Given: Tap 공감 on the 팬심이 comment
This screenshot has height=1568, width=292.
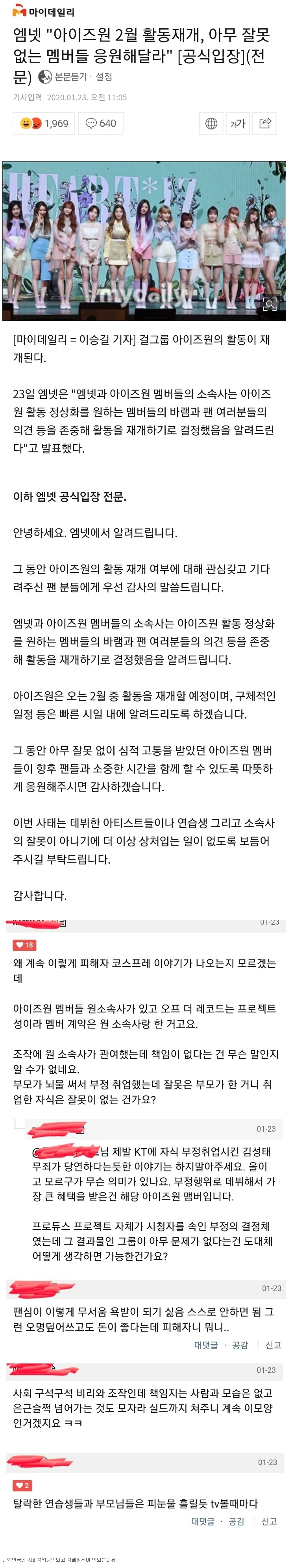Looking at the screenshot, I should tap(240, 1345).
